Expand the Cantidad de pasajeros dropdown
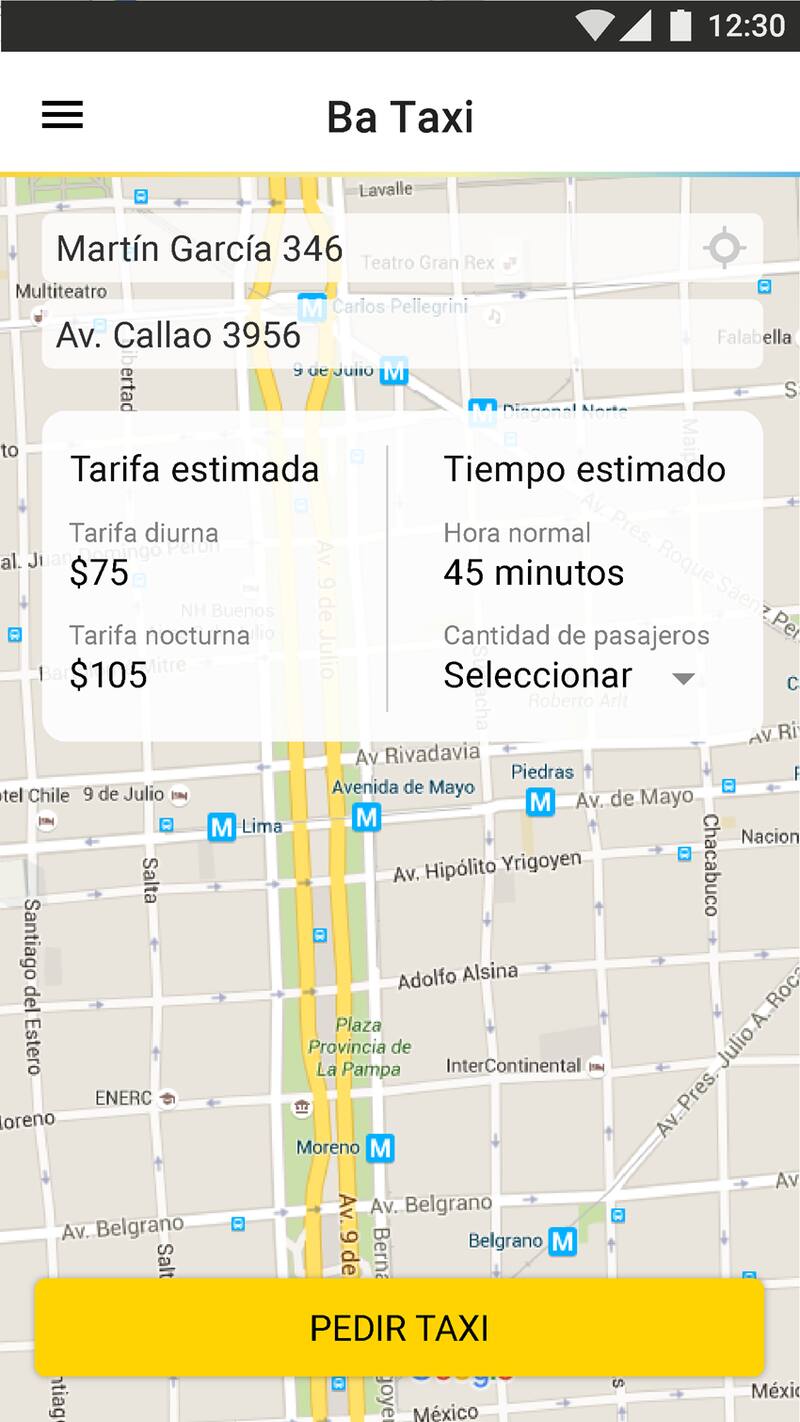This screenshot has height=1422, width=800. point(570,676)
